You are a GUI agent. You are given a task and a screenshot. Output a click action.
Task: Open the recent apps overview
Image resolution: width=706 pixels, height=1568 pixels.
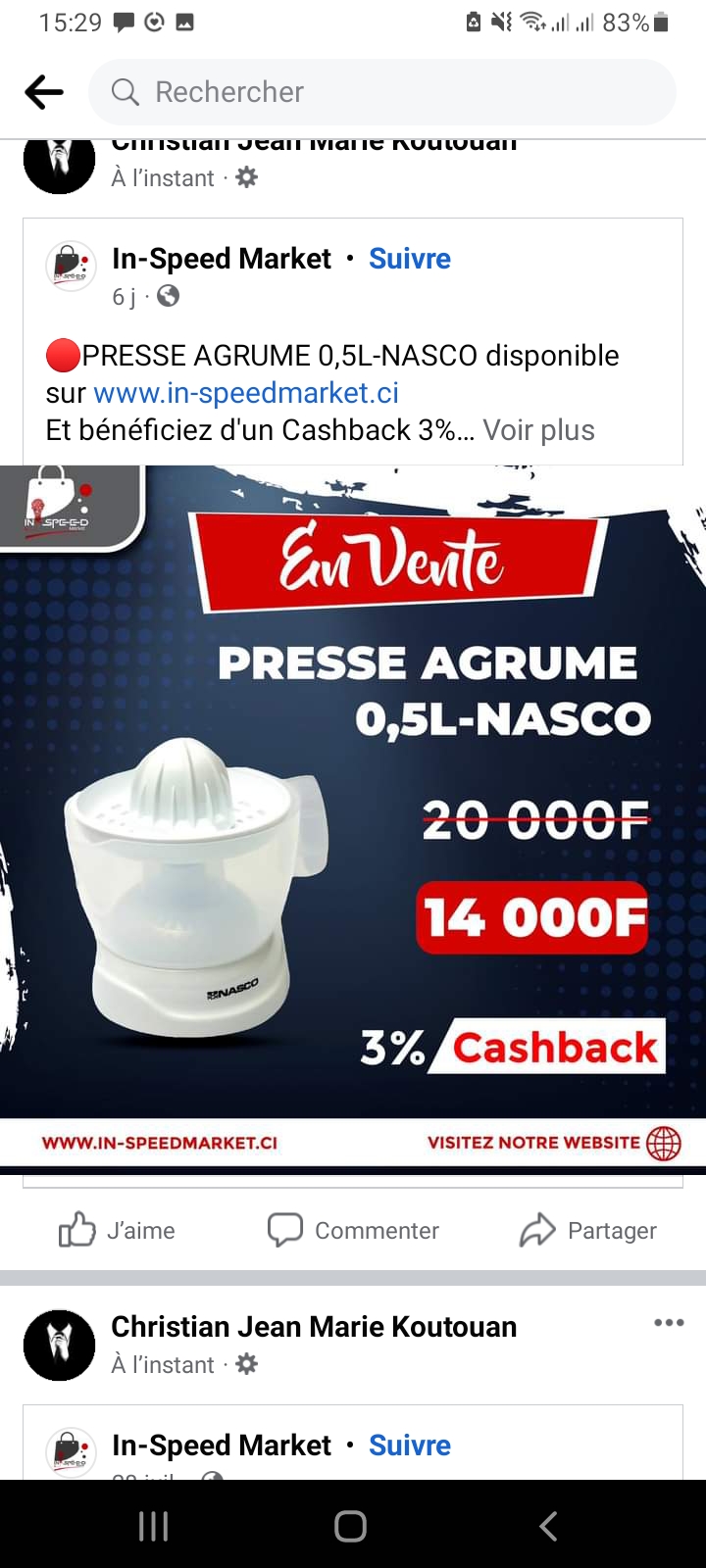point(154,1526)
